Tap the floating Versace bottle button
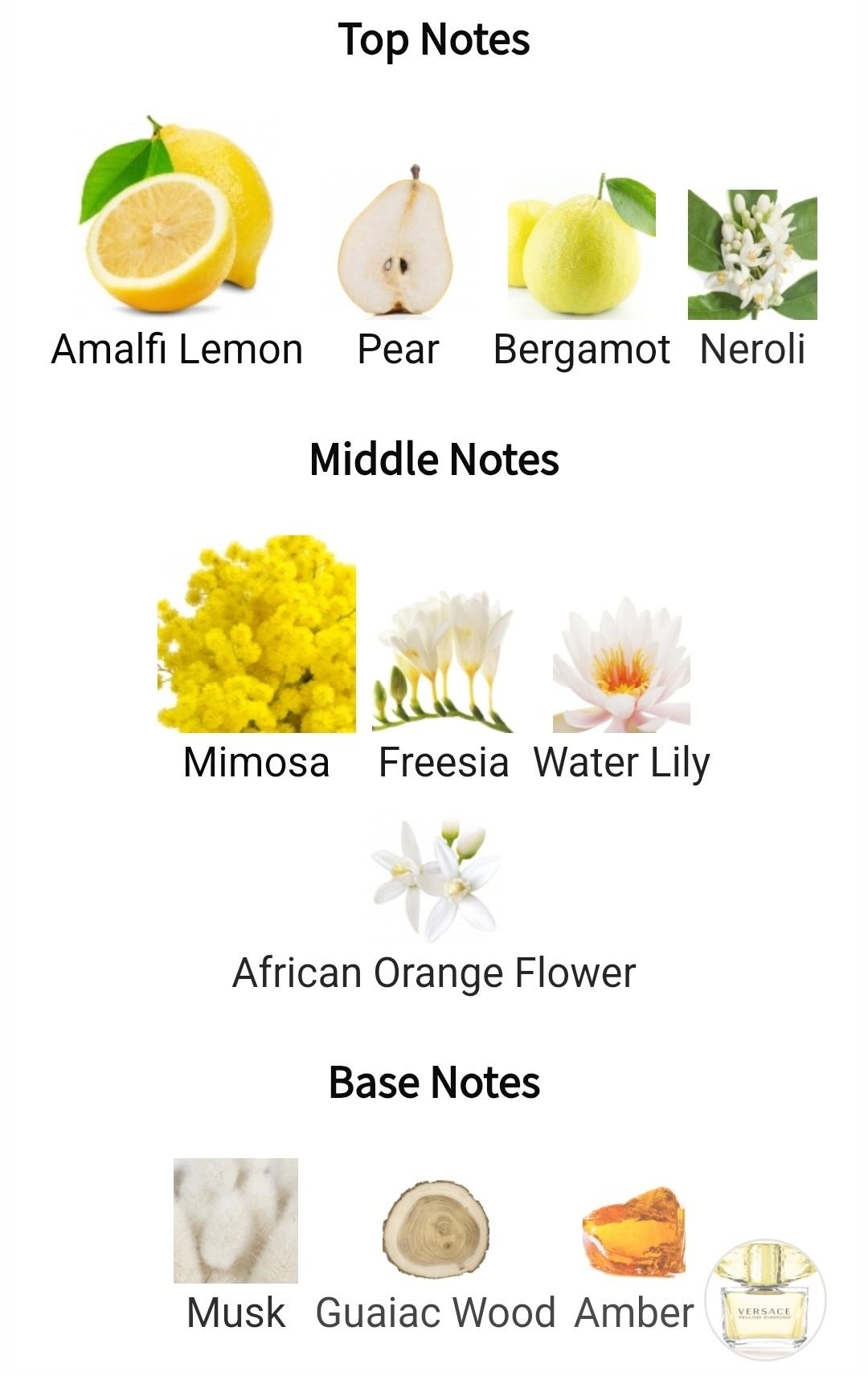868x1376 pixels. point(764,1300)
